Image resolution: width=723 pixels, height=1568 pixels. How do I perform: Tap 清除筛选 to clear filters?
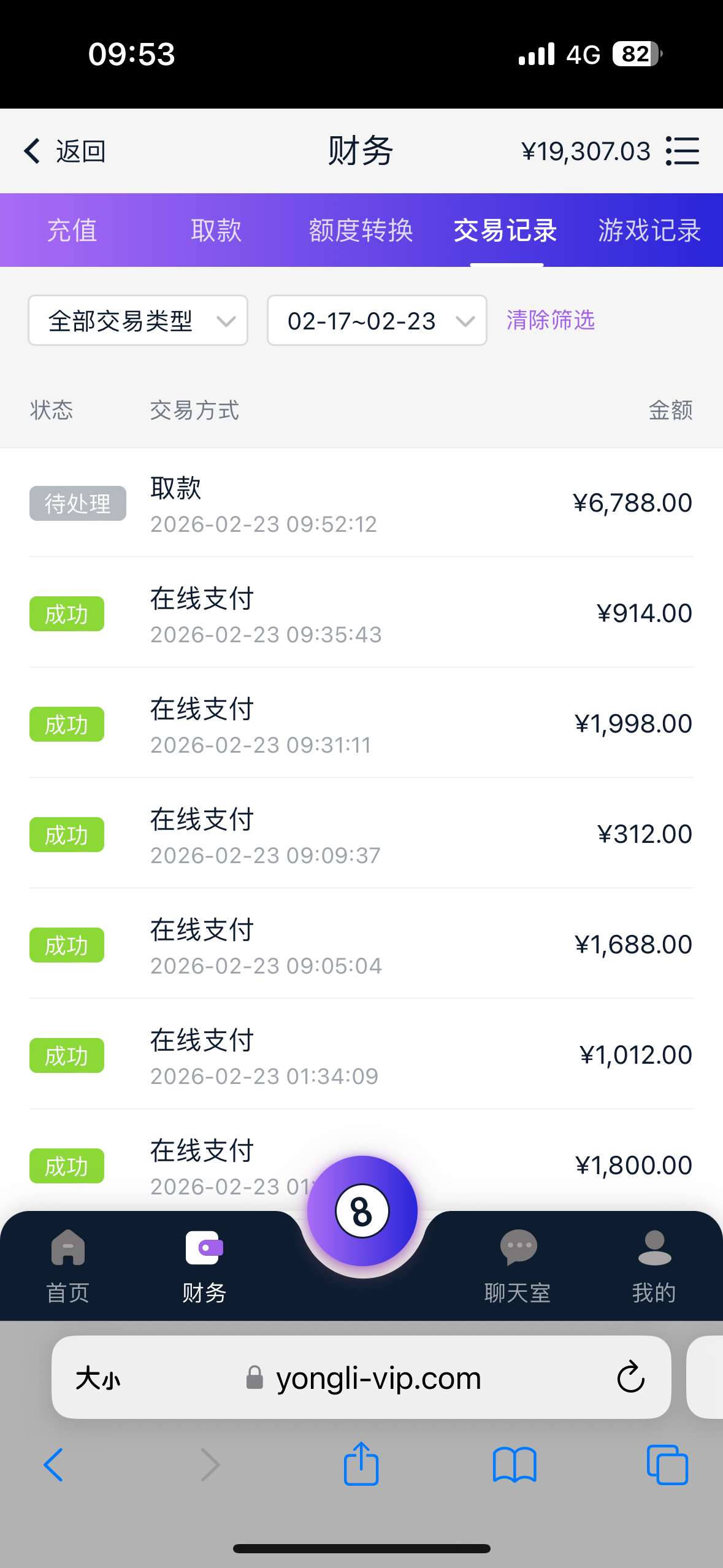pos(551,320)
